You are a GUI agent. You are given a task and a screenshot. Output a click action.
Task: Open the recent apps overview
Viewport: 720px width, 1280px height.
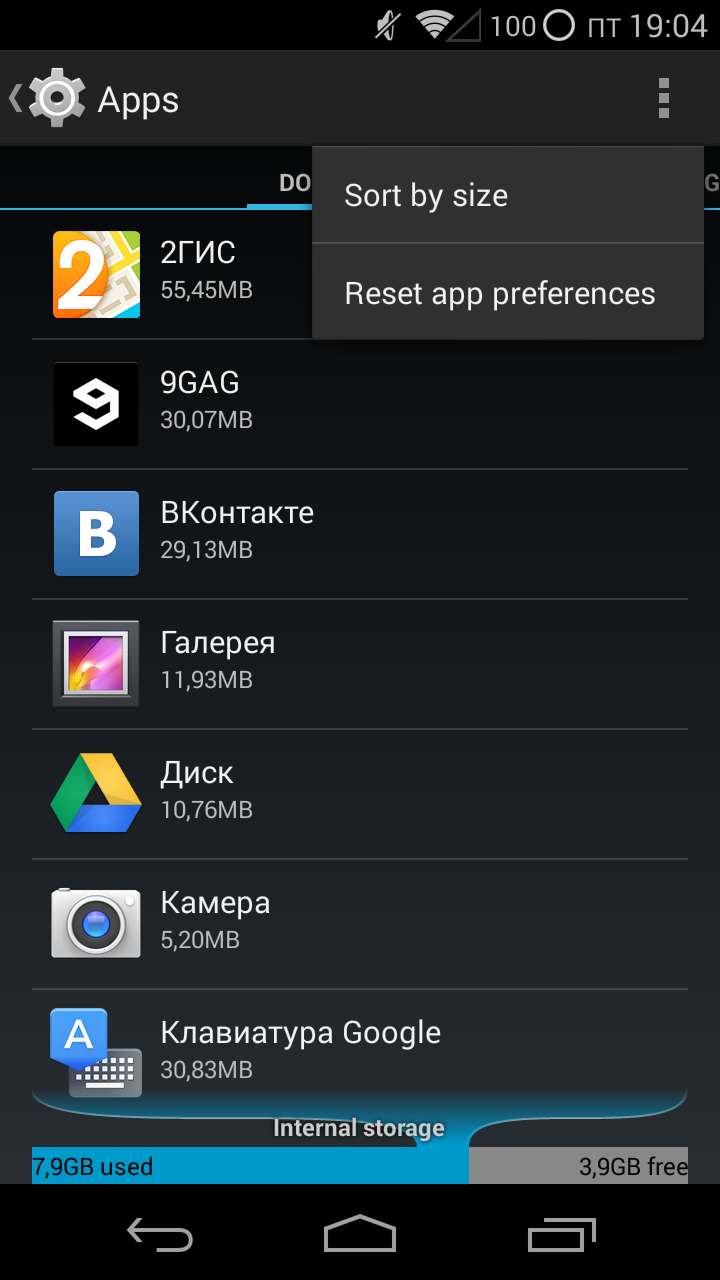[x=561, y=1233]
